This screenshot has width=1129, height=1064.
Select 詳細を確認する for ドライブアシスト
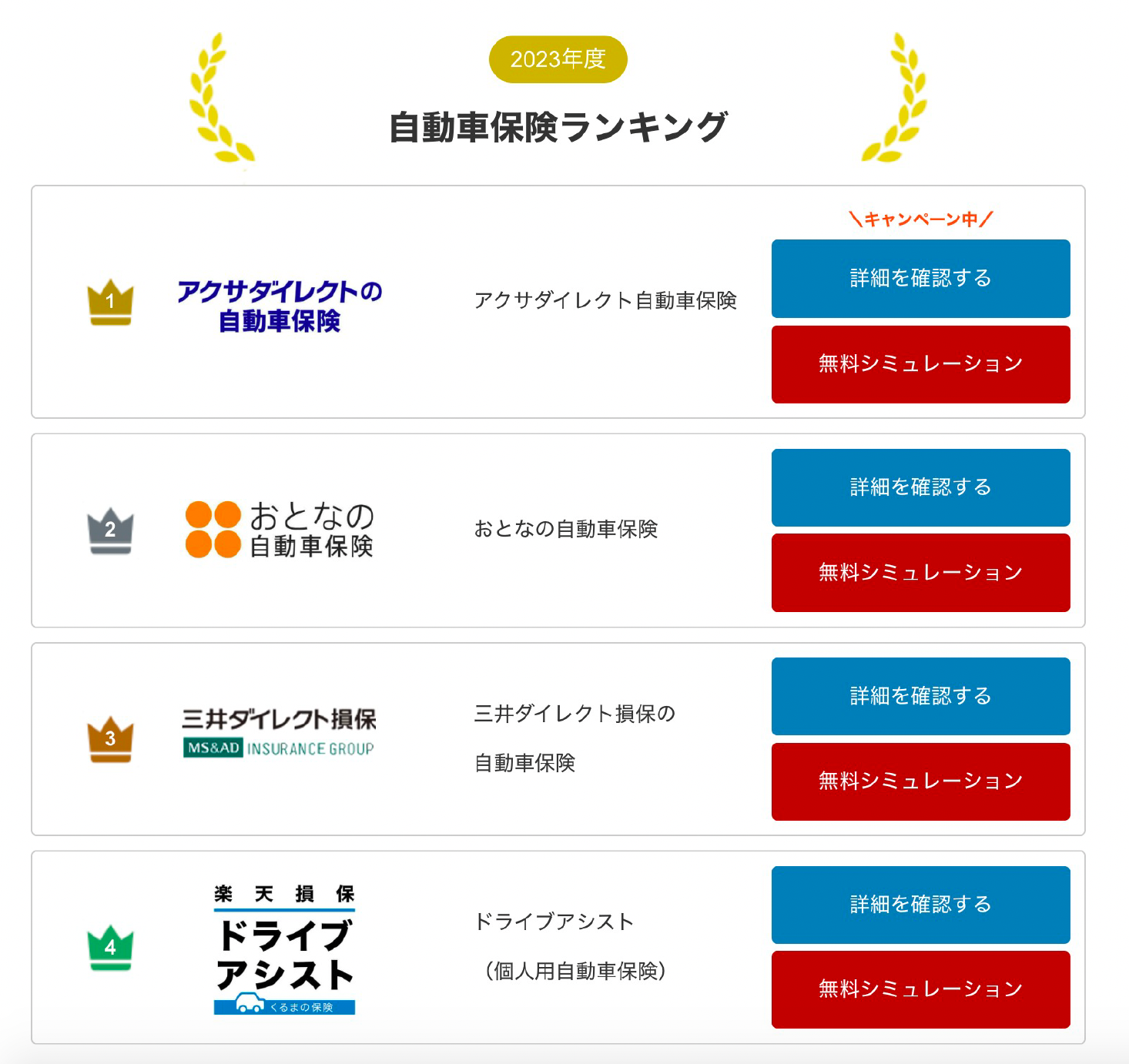point(920,905)
